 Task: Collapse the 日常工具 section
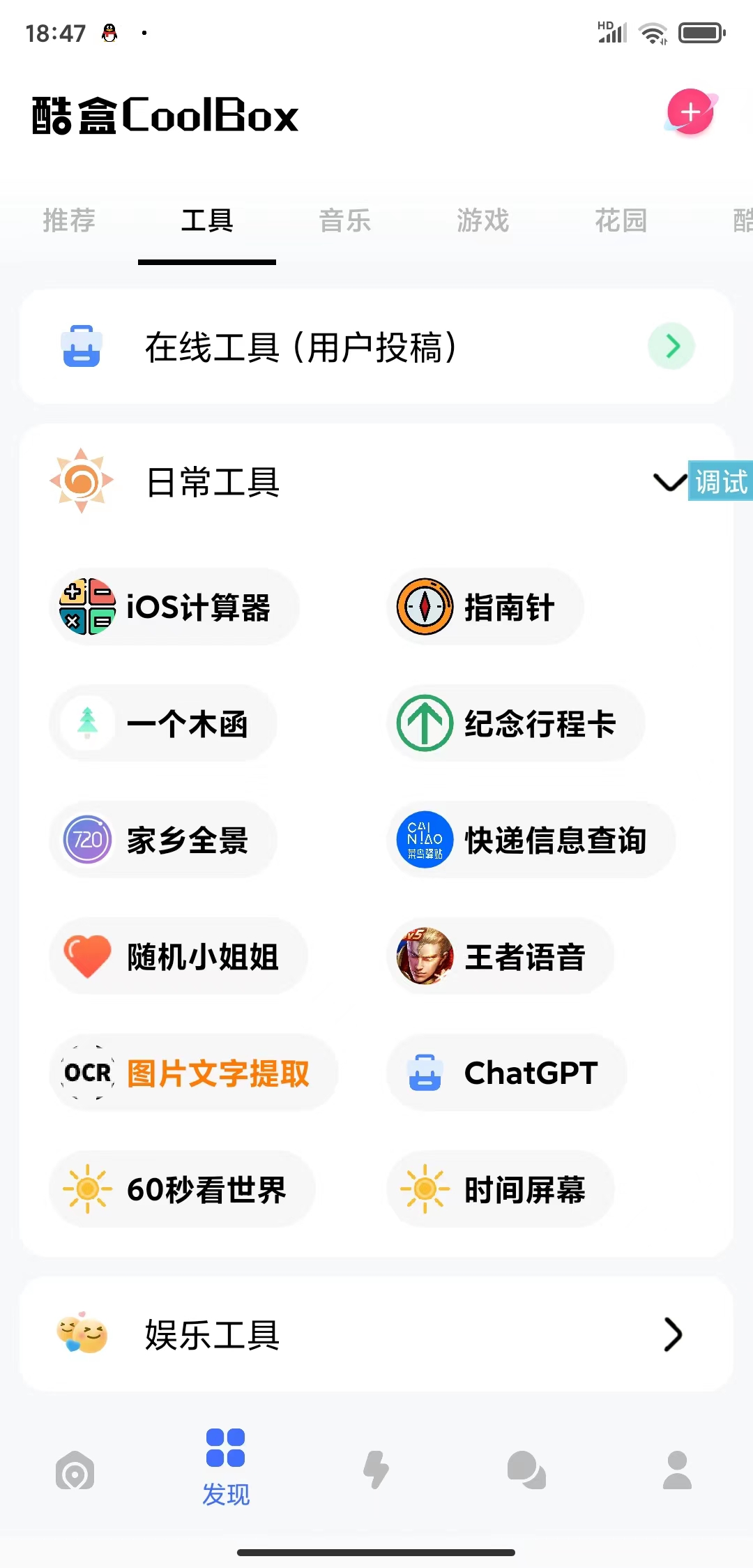tap(668, 482)
